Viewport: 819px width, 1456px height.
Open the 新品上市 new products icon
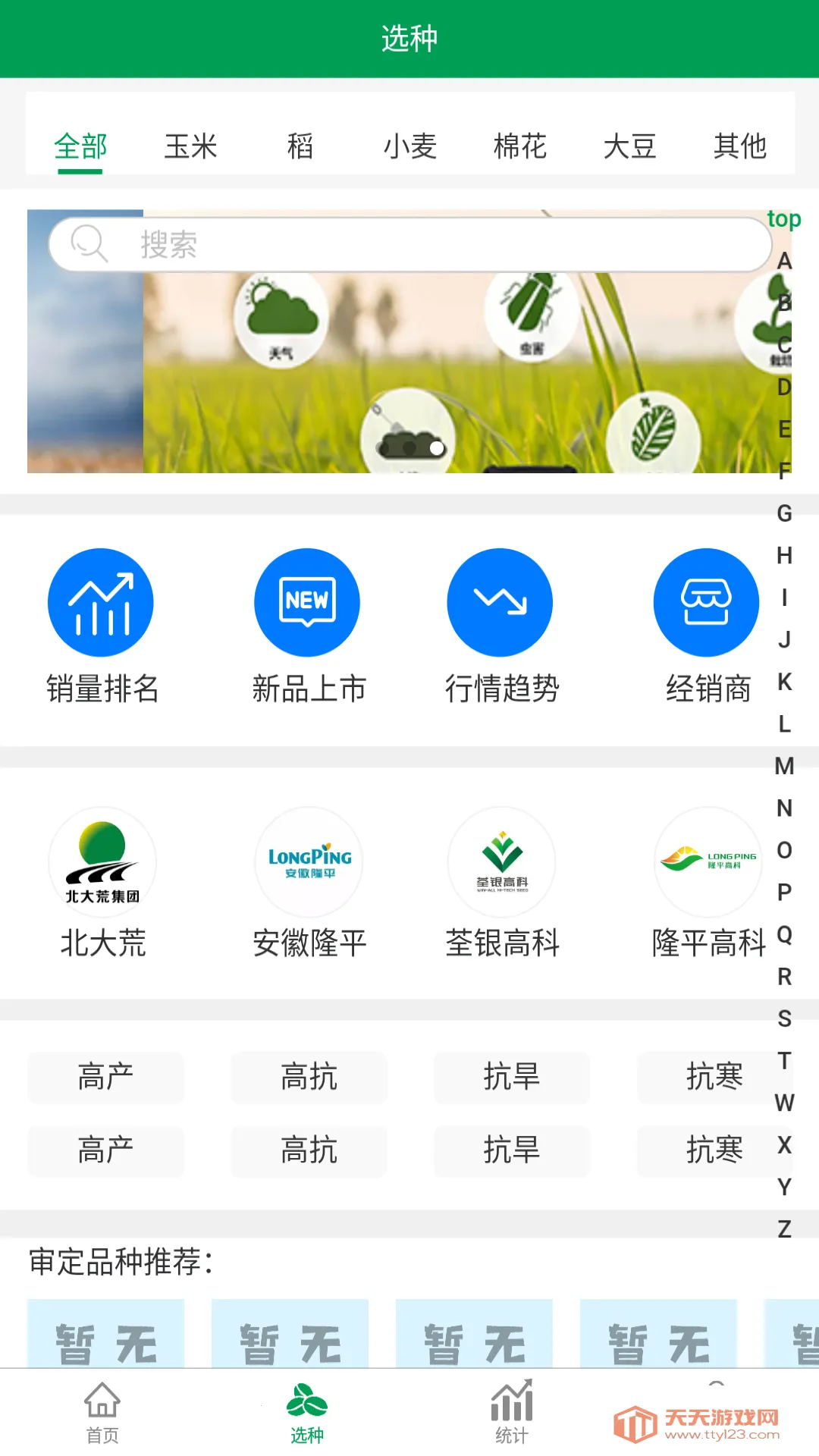click(306, 601)
